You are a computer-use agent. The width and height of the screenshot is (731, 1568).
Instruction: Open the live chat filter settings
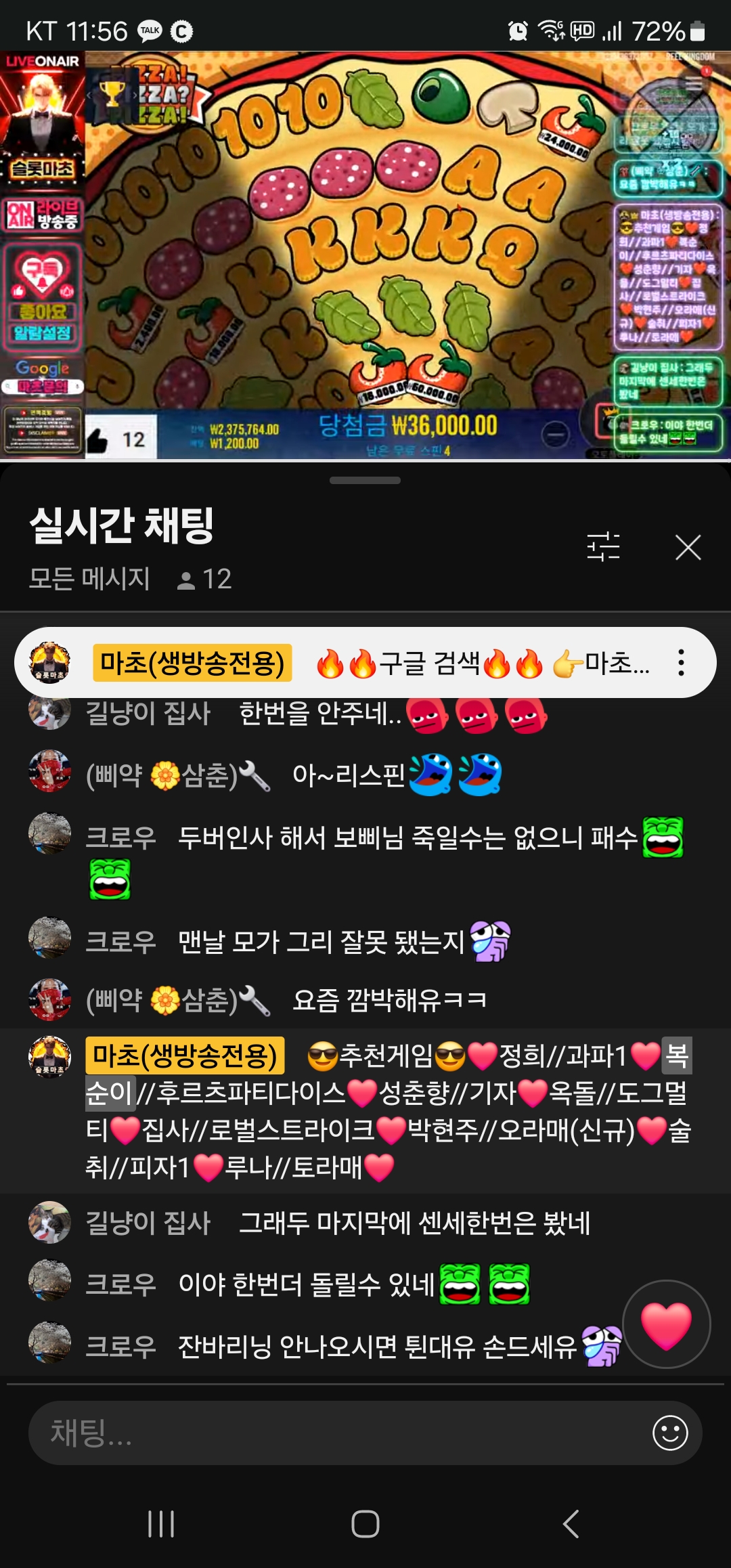(602, 547)
